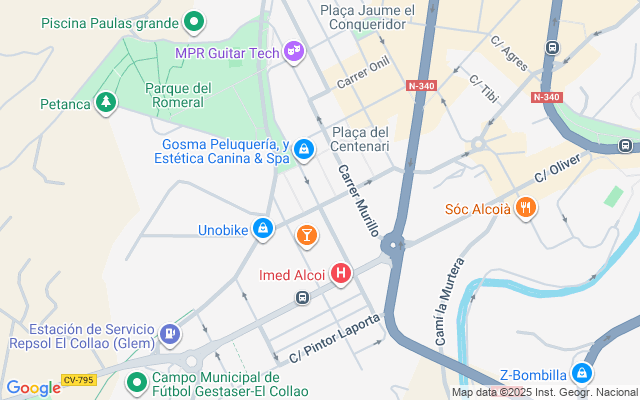Screen dimensions: 640x400
Task: Open Gosma Peluquería pet spa pin
Action: [304, 150]
